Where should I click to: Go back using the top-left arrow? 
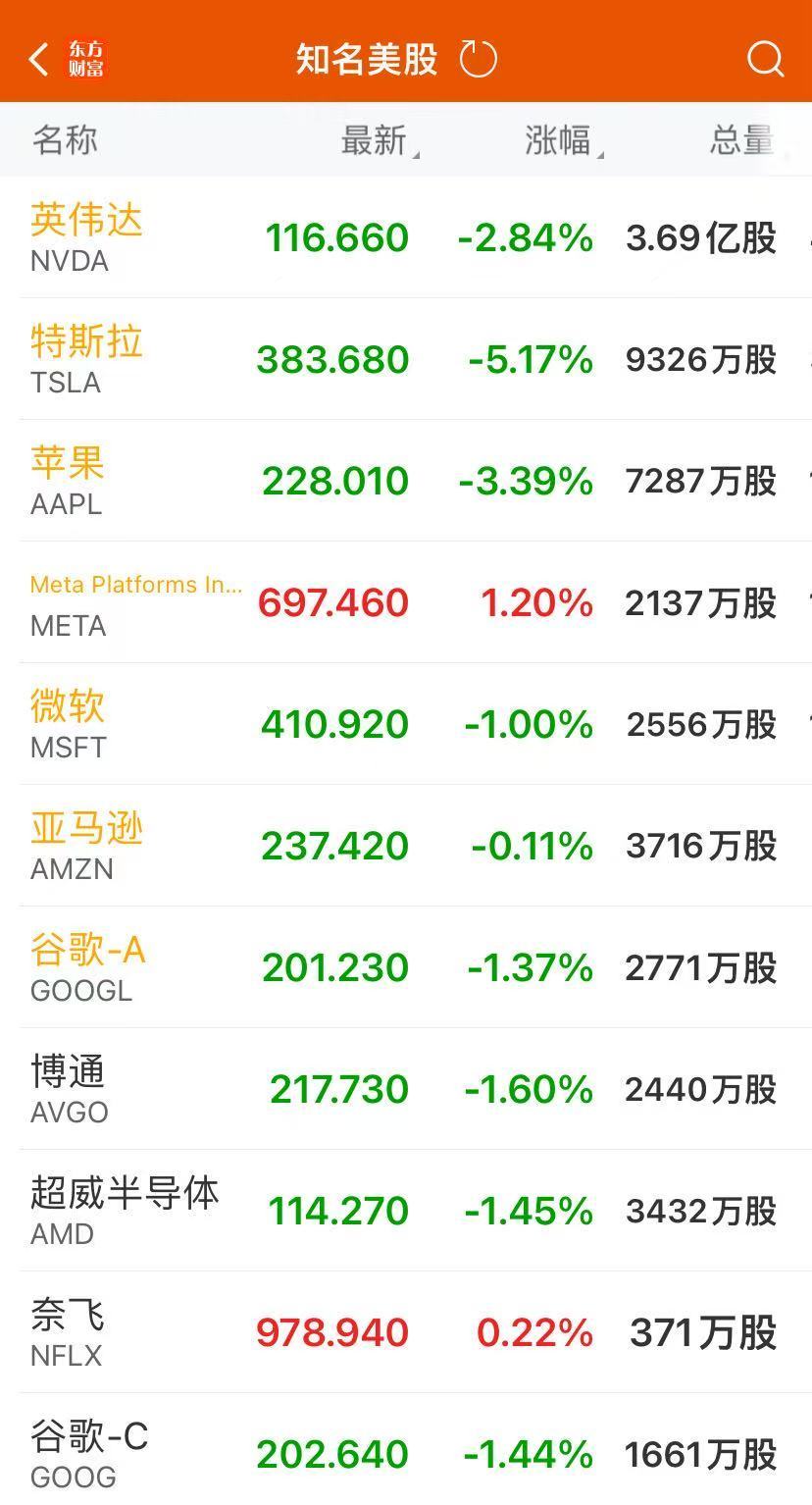click(39, 60)
